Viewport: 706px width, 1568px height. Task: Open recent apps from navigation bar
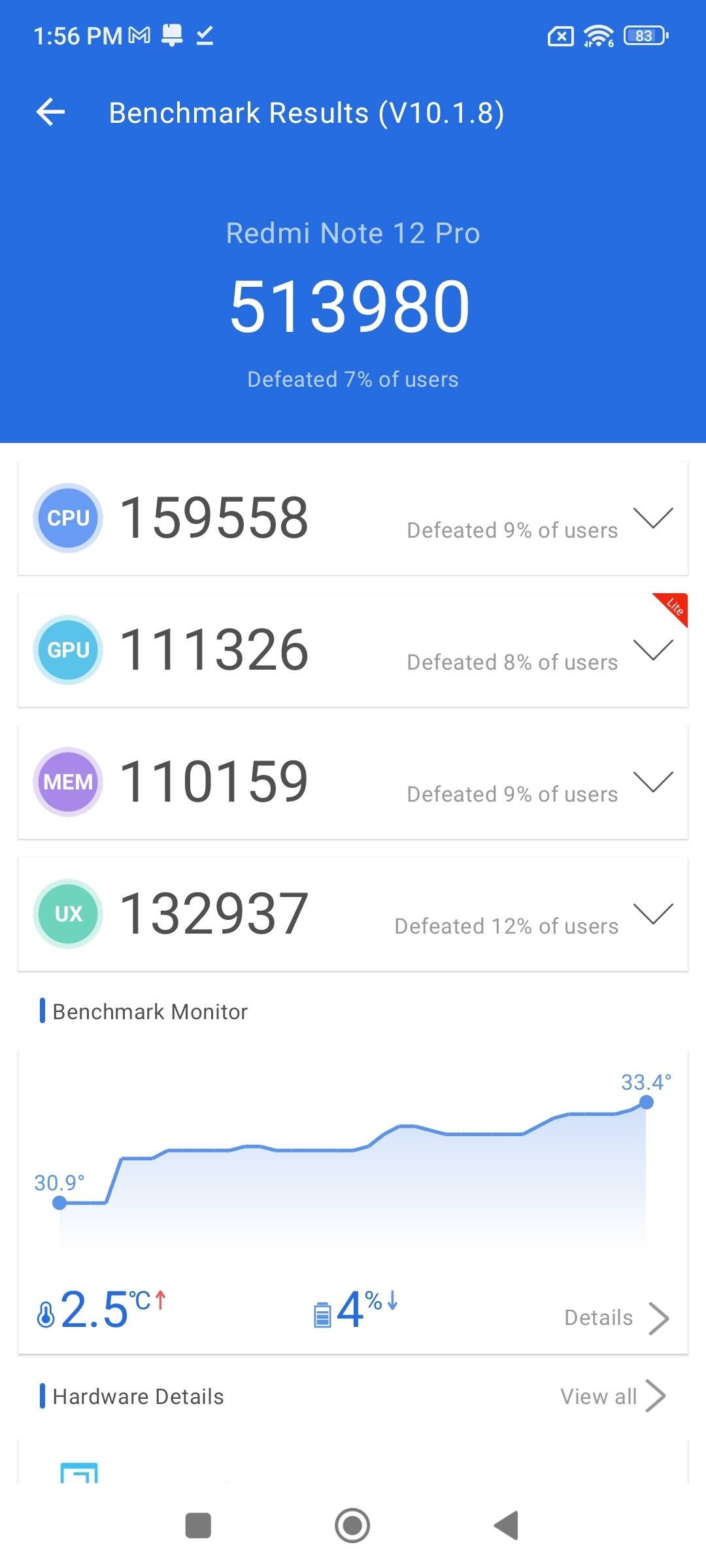[198, 1526]
